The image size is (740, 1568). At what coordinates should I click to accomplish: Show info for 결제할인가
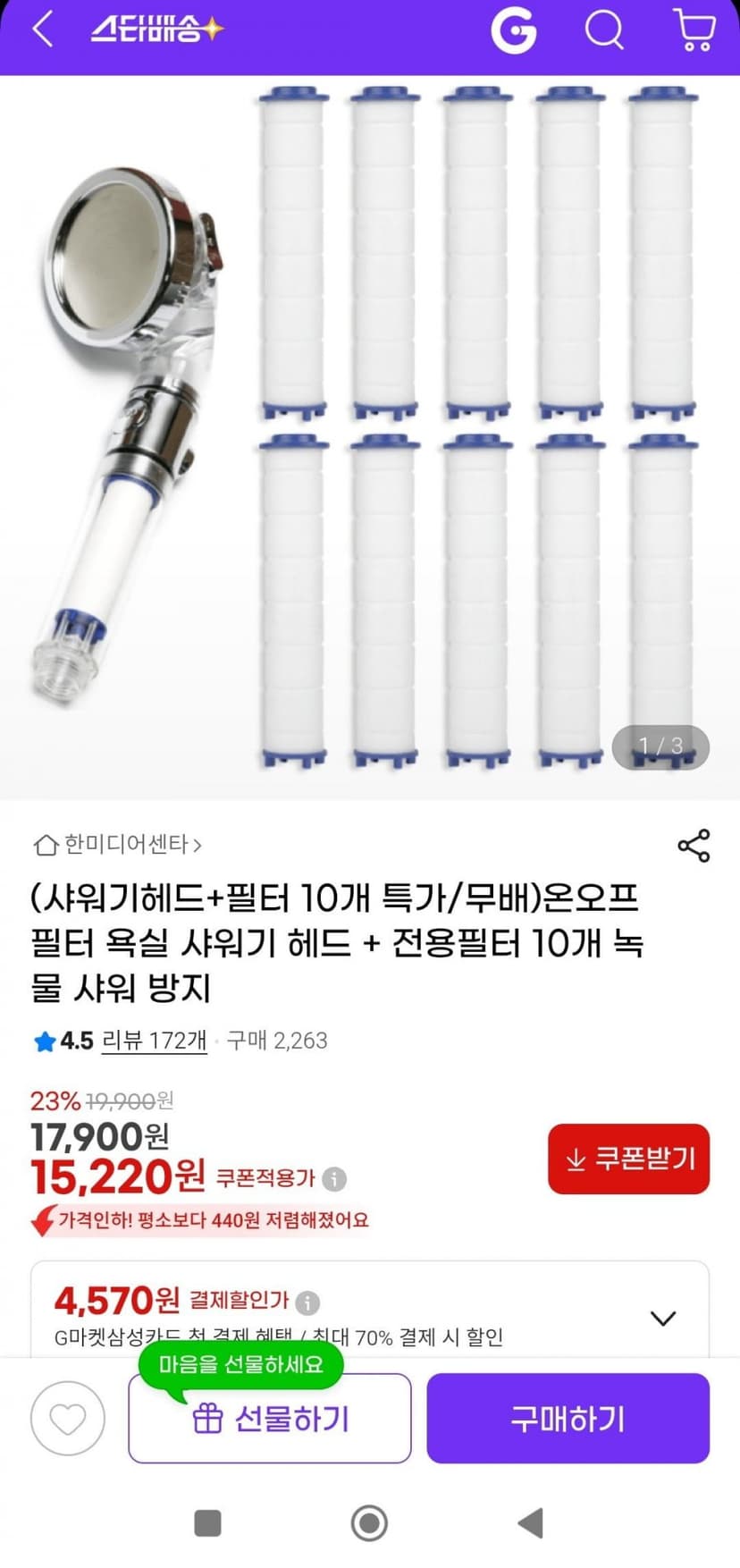coord(307,1302)
